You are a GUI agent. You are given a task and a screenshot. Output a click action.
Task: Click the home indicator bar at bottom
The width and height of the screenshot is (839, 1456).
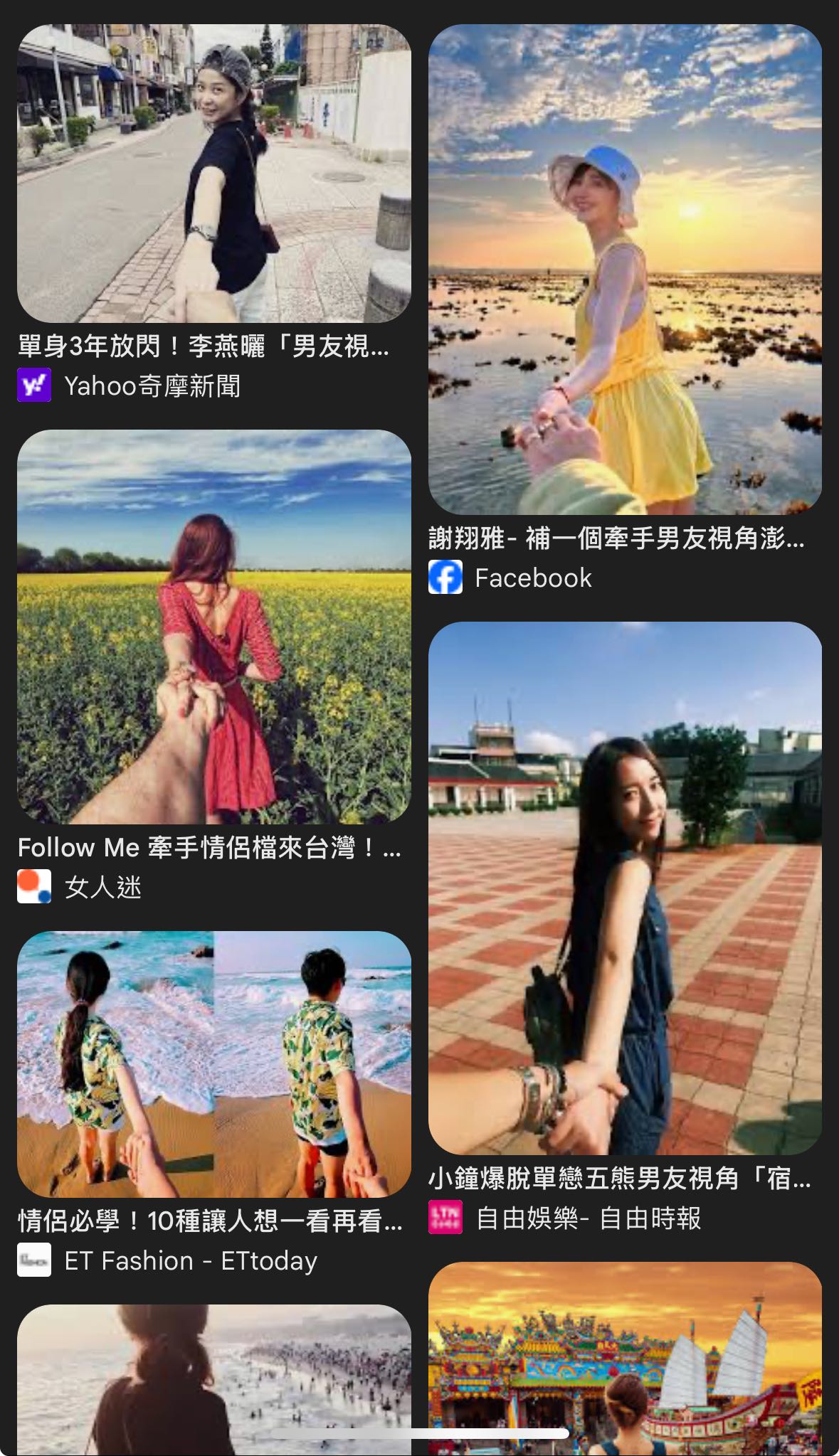pos(419,1431)
